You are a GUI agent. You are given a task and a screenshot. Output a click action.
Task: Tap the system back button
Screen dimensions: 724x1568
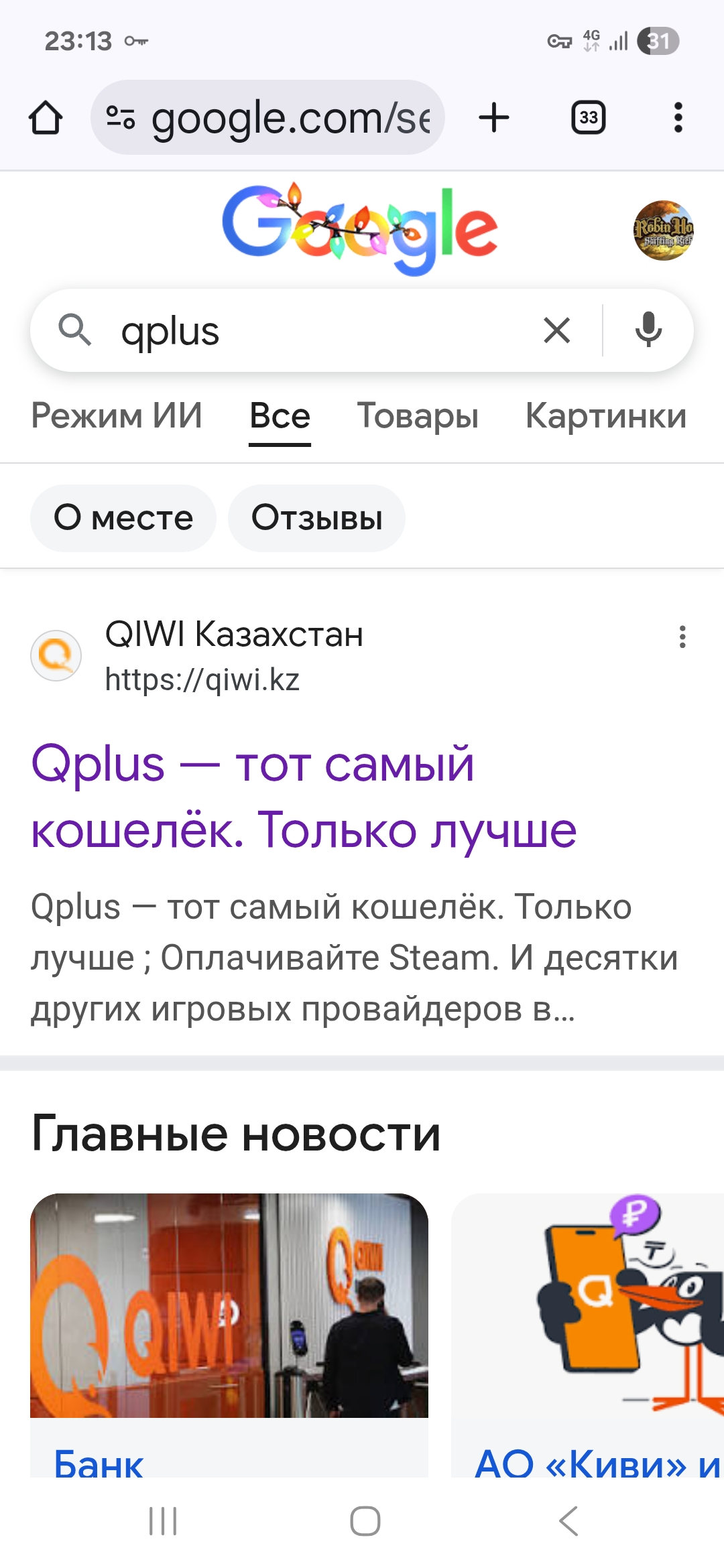(568, 1521)
